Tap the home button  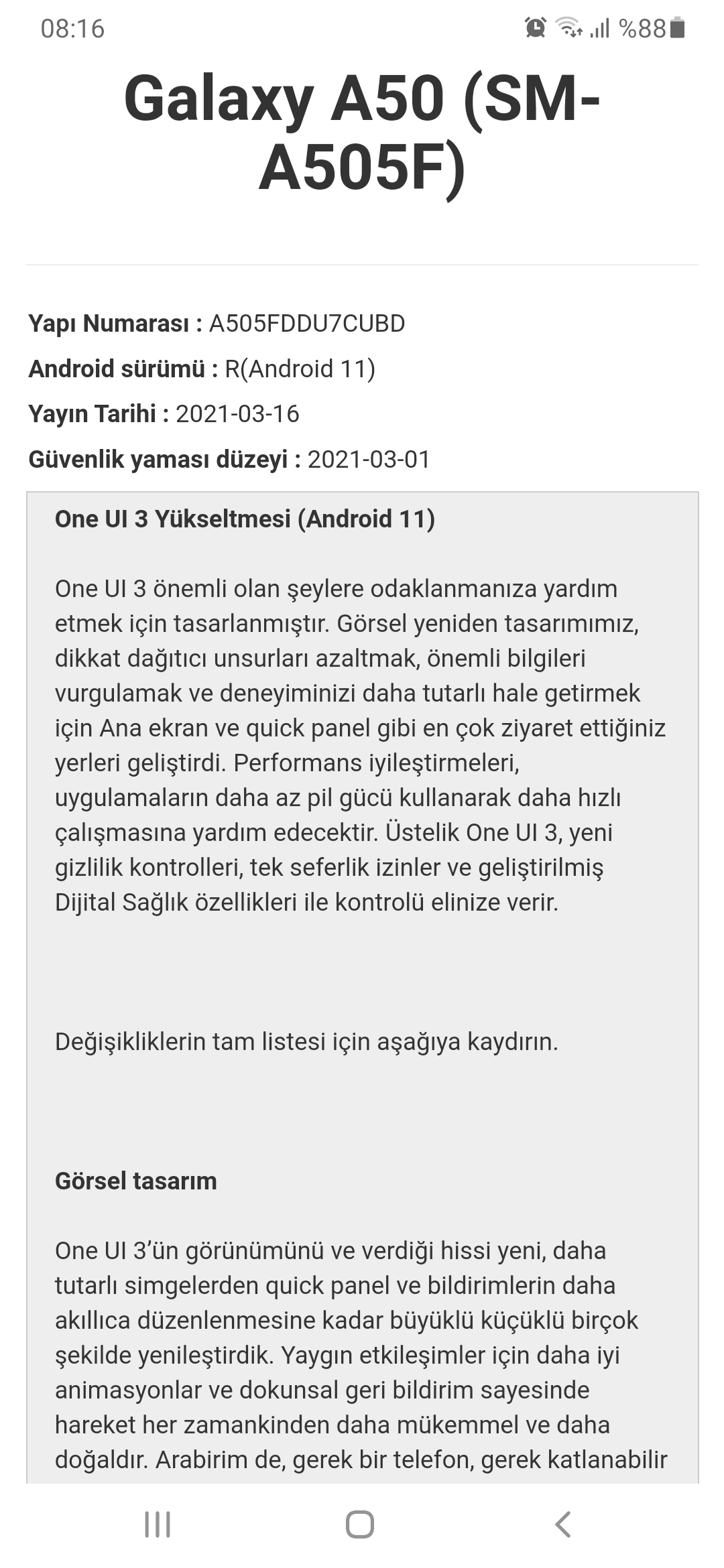pyautogui.click(x=360, y=1524)
